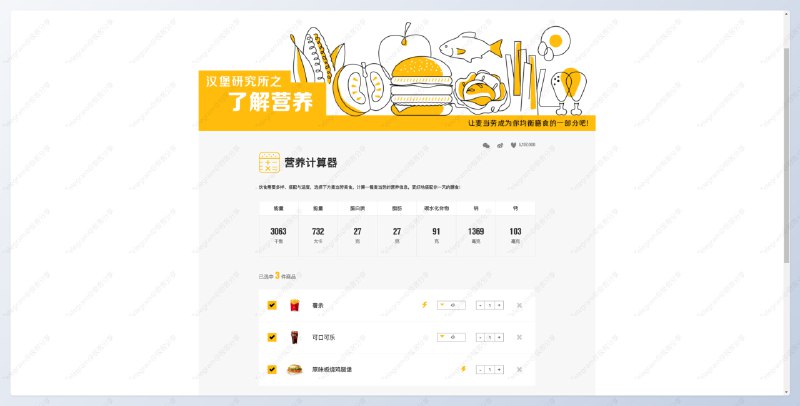800x406 pixels.
Task: Decrease the 可口可乐 quantity by one
Action: coord(481,337)
